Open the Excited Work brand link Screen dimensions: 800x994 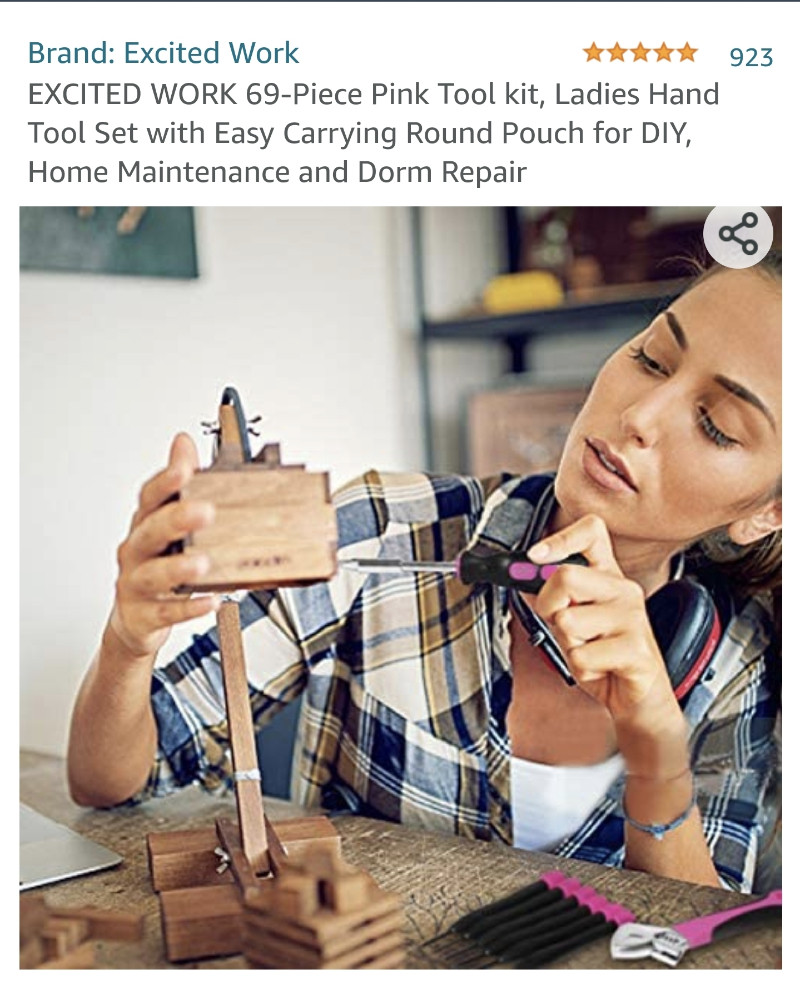(163, 53)
